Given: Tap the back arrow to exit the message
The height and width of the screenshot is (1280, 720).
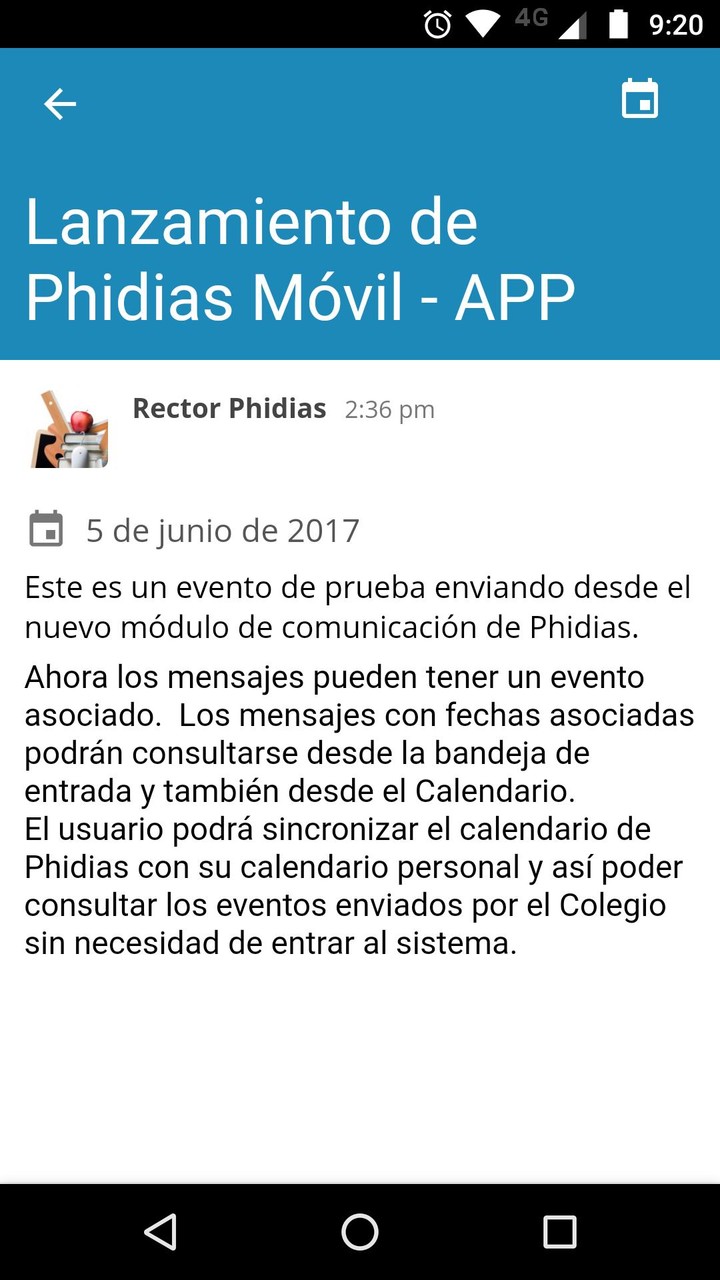Looking at the screenshot, I should coord(60,103).
